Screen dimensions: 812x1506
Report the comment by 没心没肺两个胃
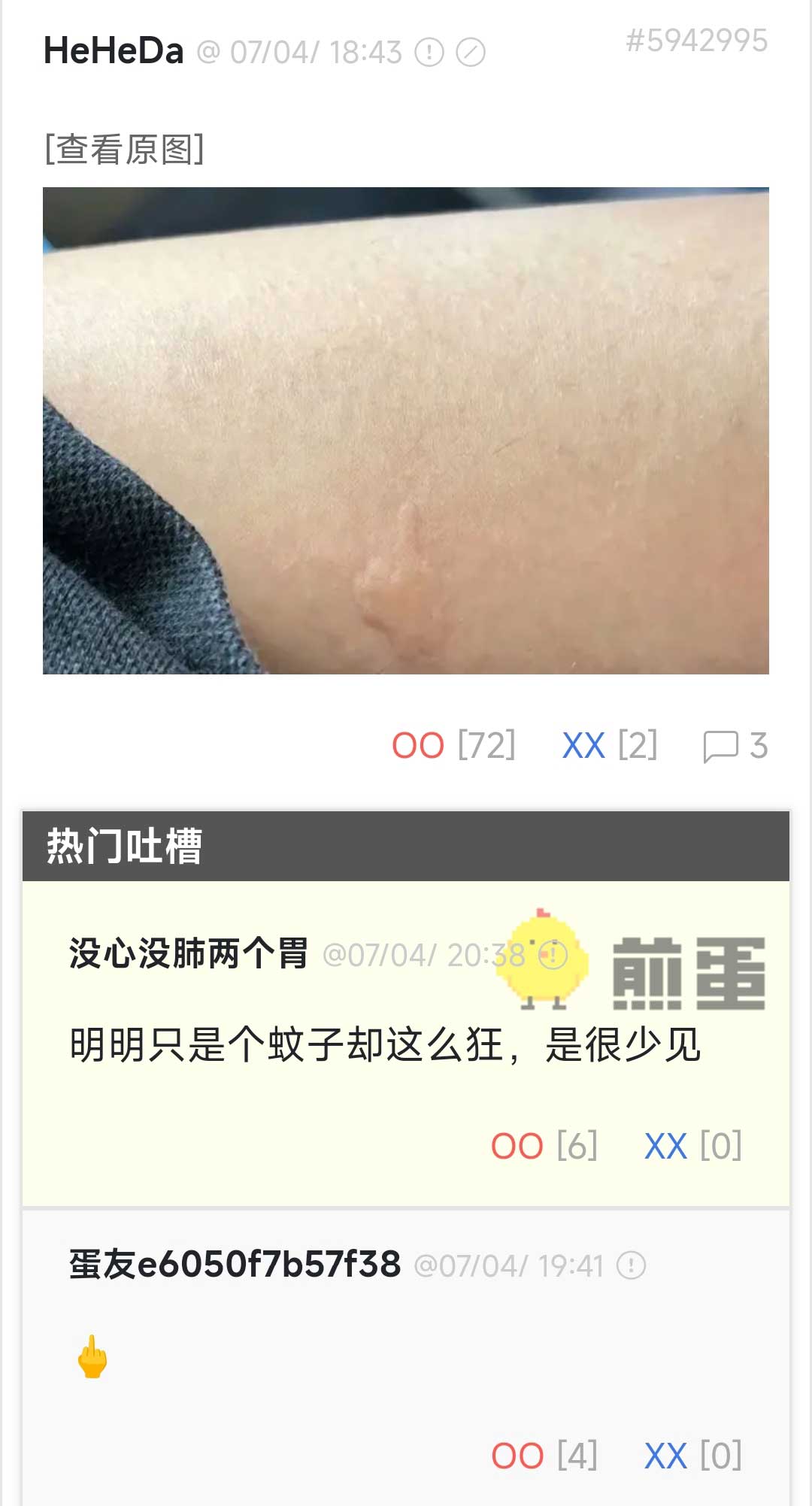pos(554,955)
